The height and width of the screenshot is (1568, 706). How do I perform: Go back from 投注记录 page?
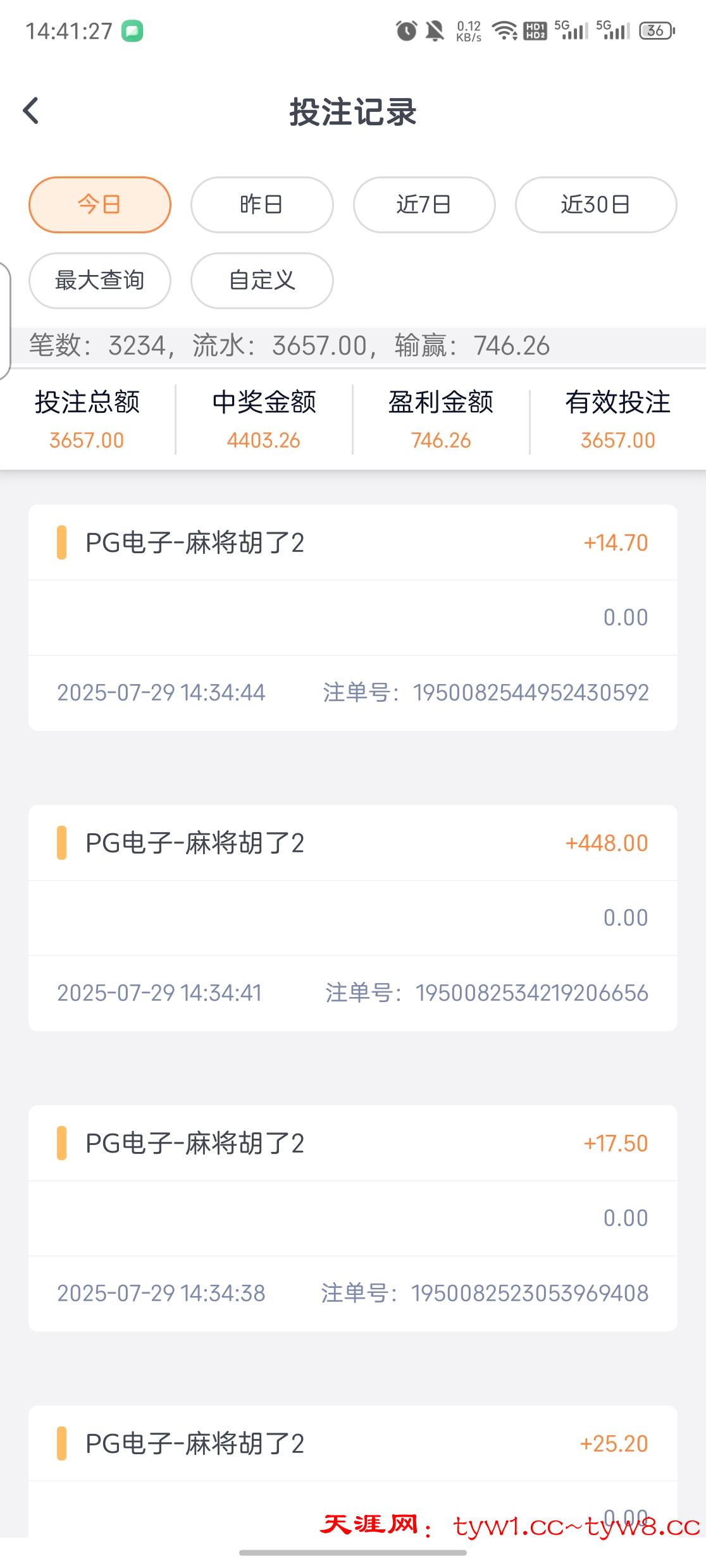[31, 111]
